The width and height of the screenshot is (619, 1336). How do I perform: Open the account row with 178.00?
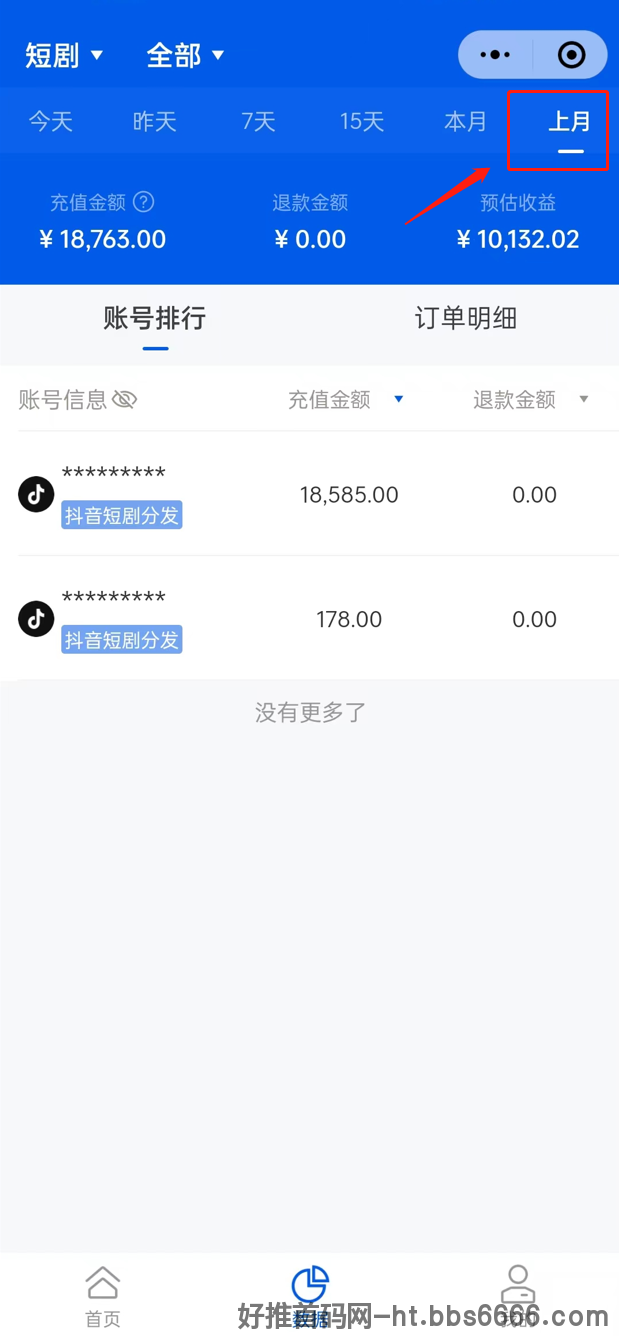pos(309,618)
